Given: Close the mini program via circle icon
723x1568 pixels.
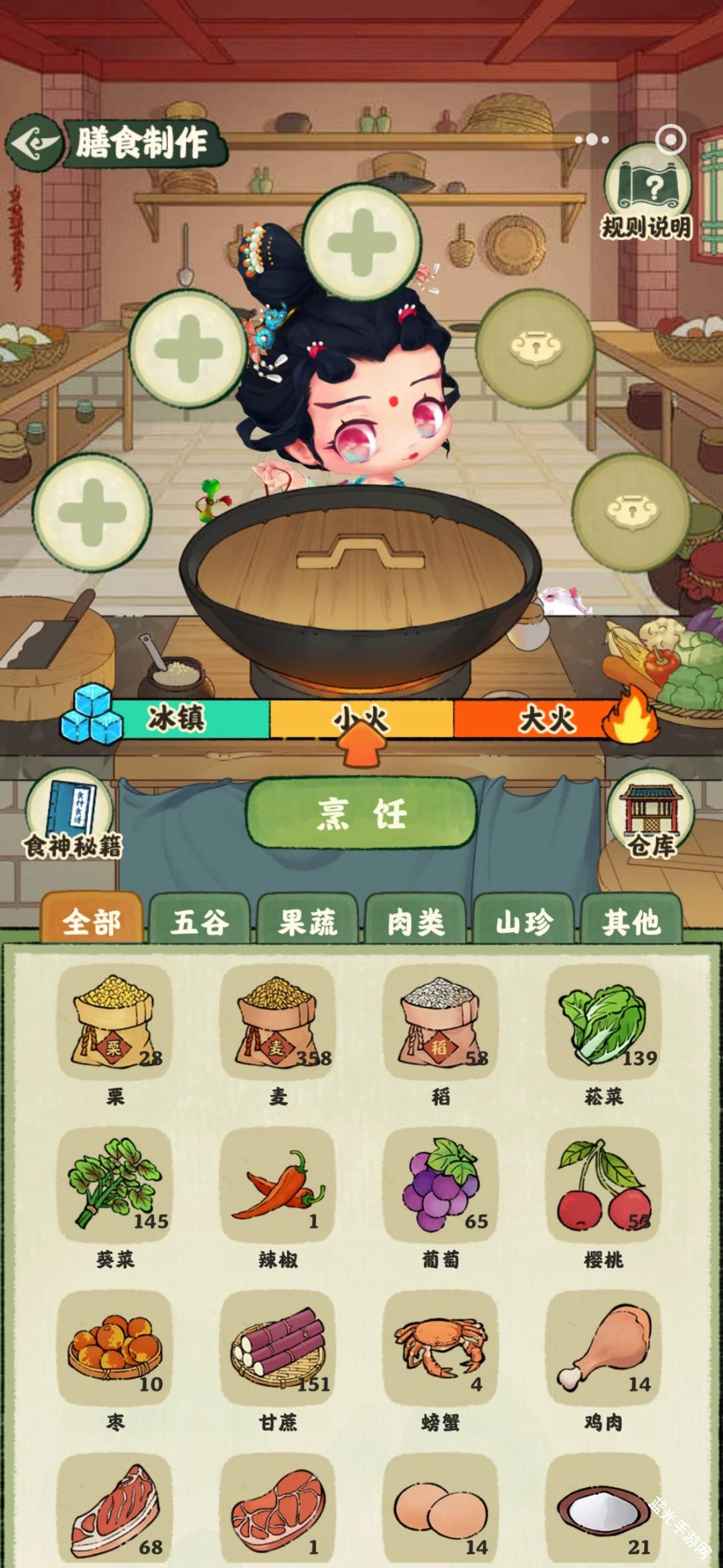Looking at the screenshot, I should (x=670, y=140).
